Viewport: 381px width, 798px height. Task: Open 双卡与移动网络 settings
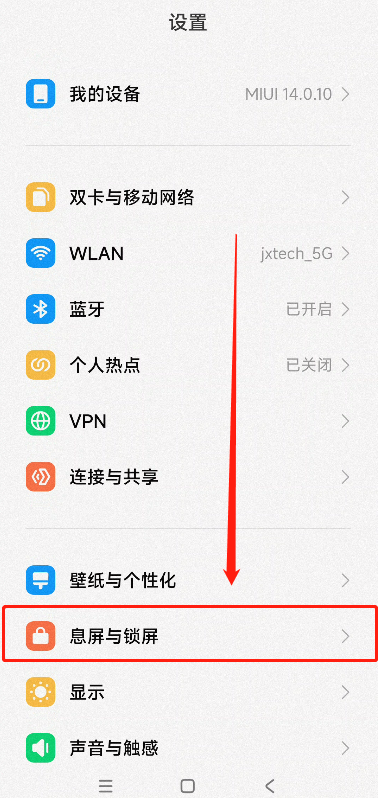[188, 197]
